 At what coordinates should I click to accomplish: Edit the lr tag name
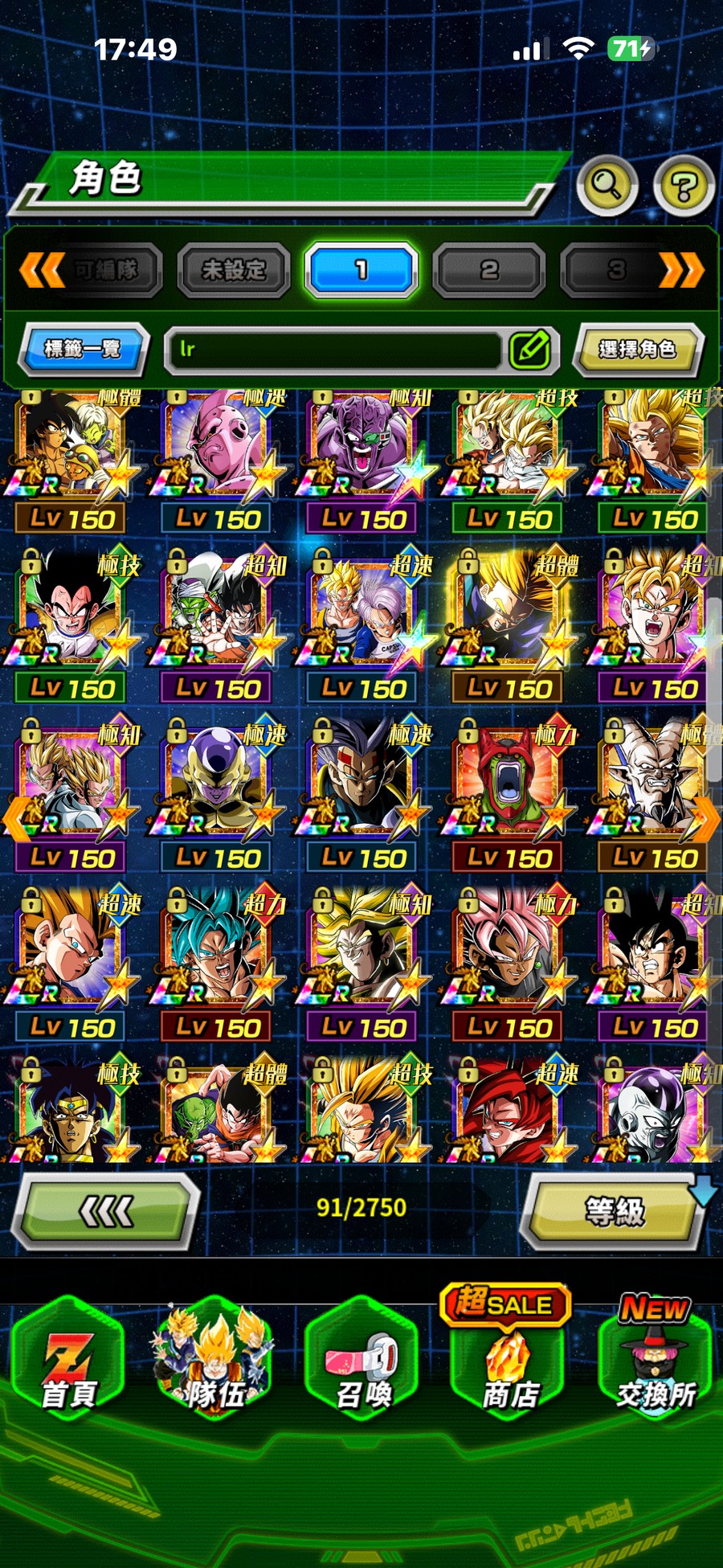530,350
